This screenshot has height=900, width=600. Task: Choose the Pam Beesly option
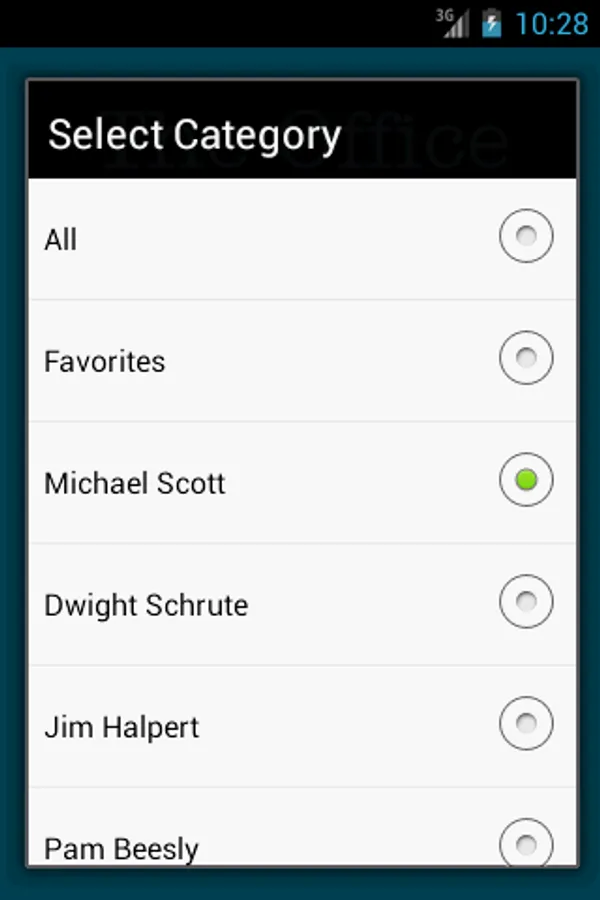click(x=302, y=827)
